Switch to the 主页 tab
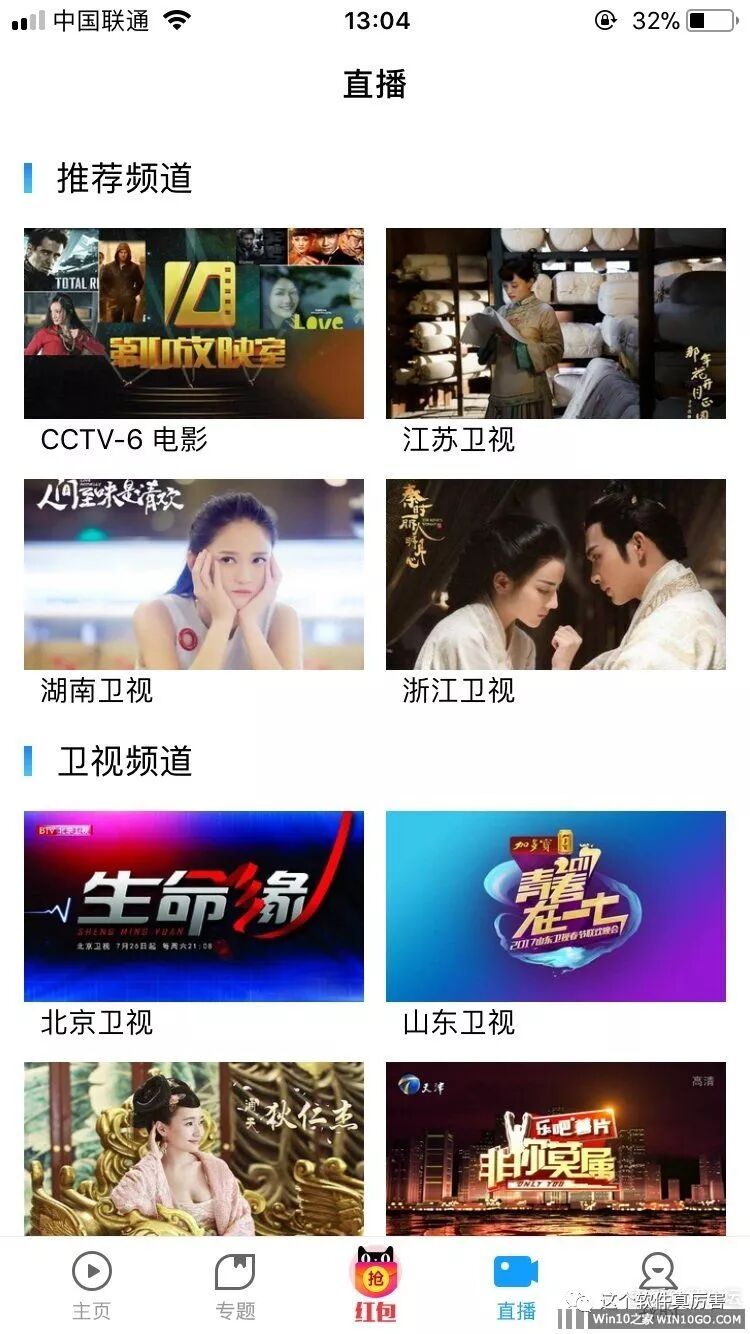This screenshot has width=750, height=1334. [x=92, y=1286]
